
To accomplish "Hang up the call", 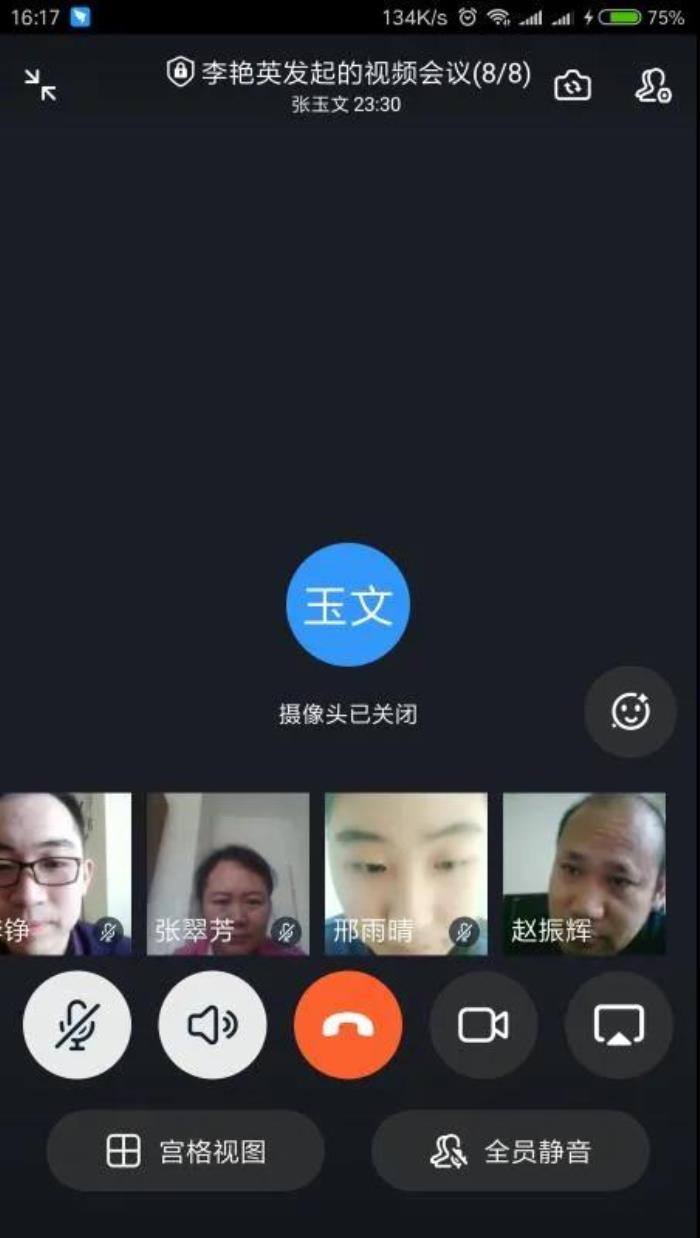I will click(x=348, y=1025).
